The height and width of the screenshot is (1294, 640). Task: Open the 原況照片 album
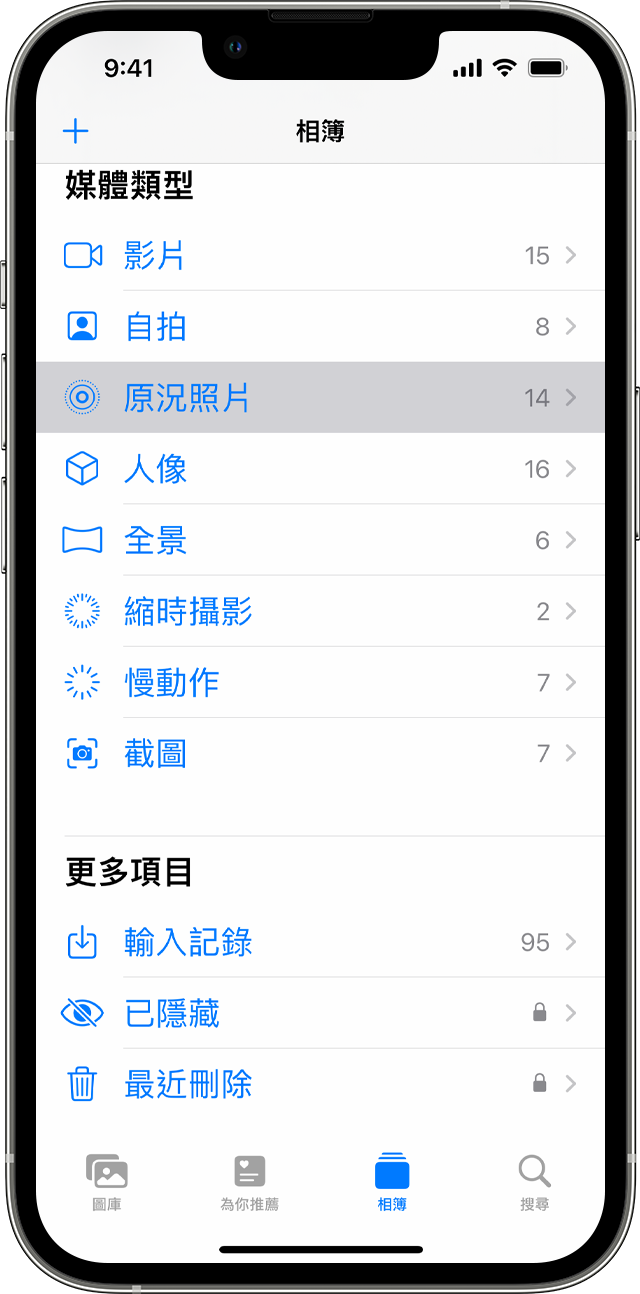pos(320,398)
